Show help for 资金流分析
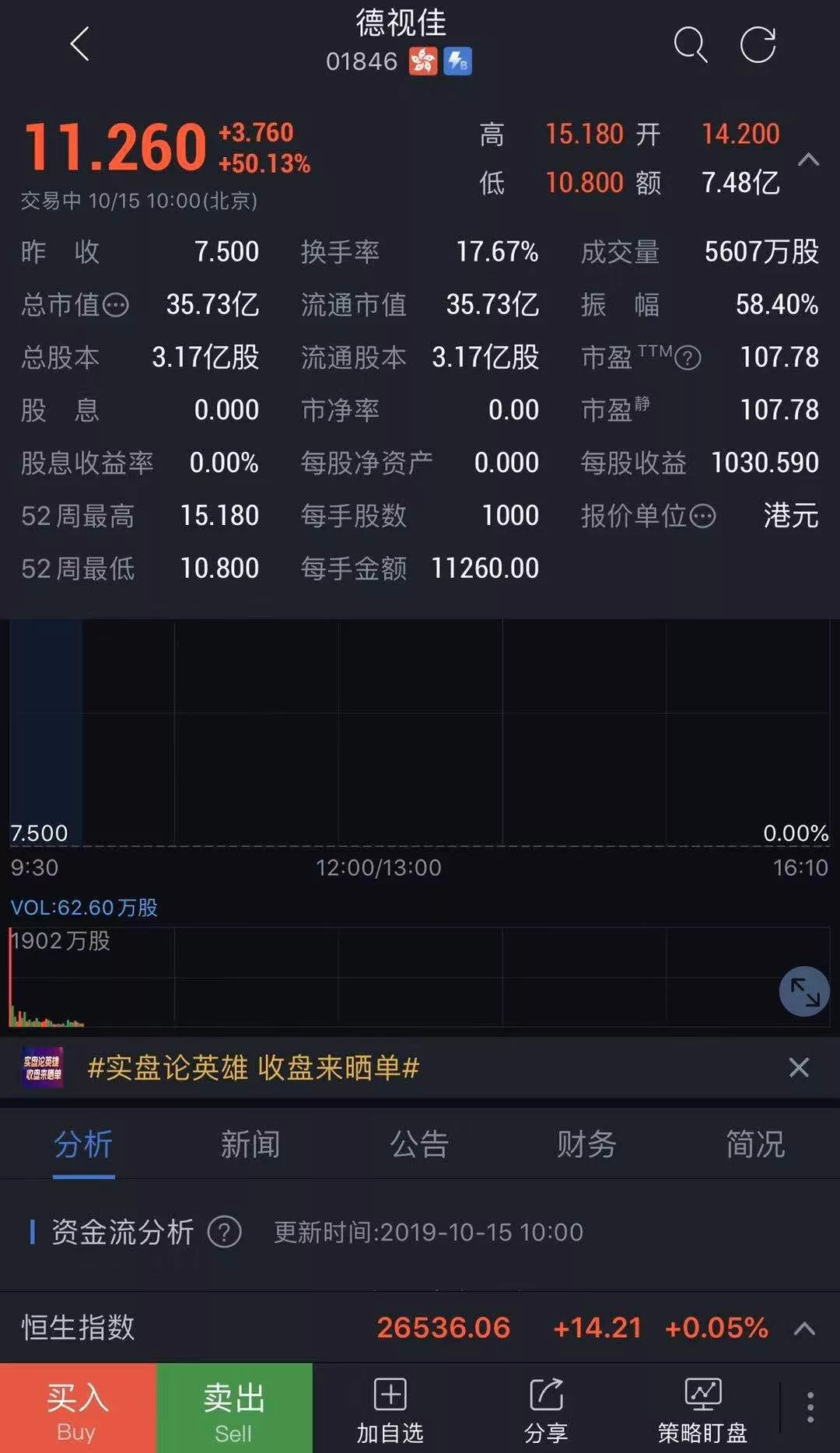 click(225, 1232)
